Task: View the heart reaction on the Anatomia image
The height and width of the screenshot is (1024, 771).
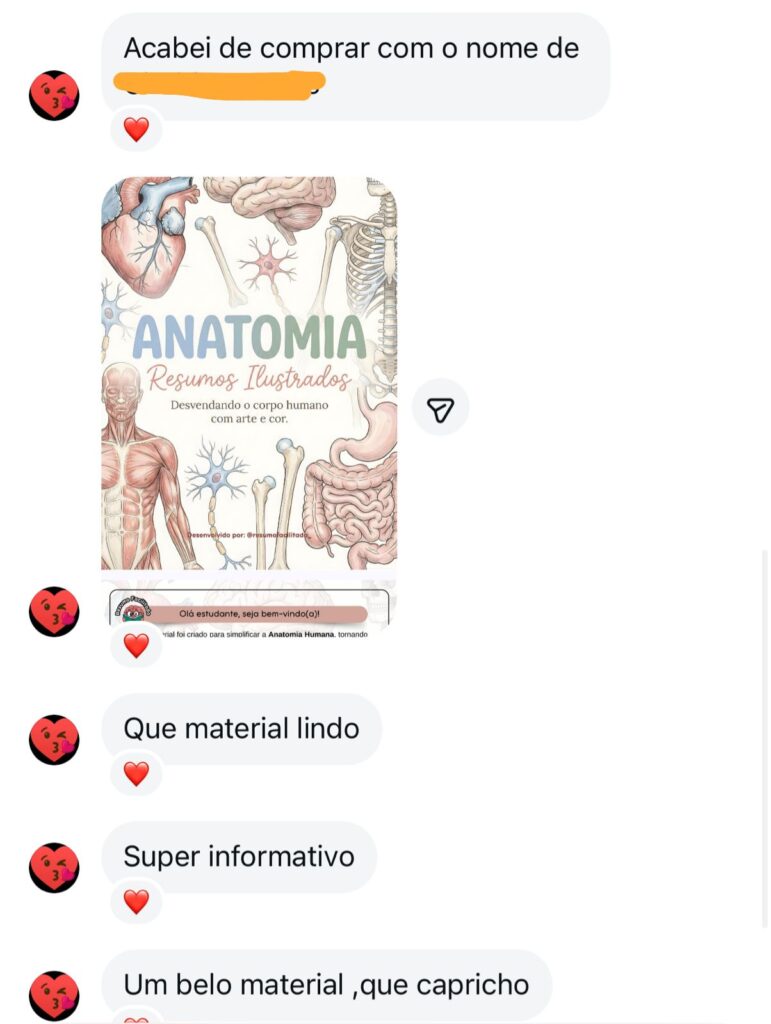Action: click(x=136, y=646)
